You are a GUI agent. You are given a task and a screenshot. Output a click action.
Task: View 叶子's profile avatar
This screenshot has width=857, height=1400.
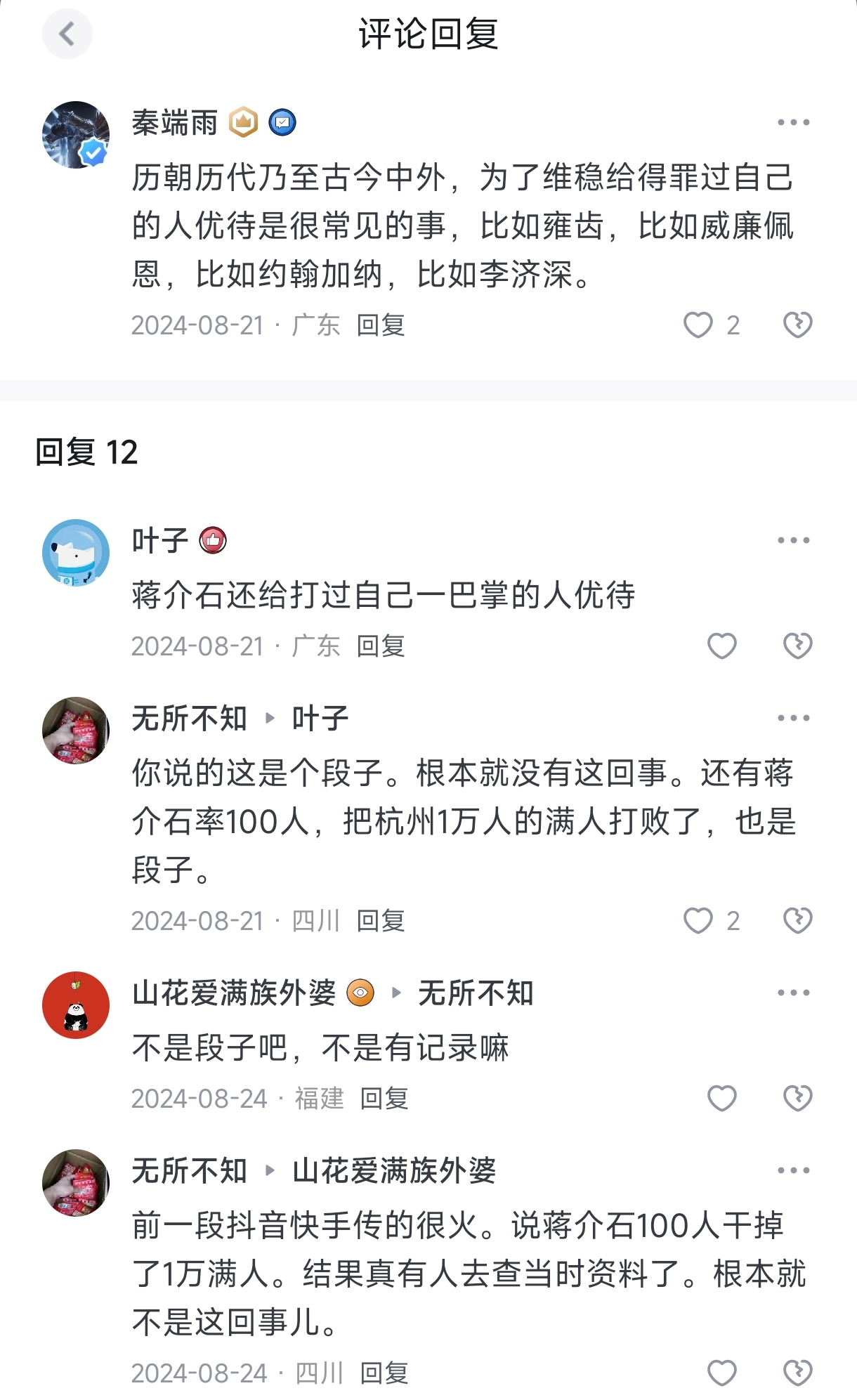click(x=76, y=553)
